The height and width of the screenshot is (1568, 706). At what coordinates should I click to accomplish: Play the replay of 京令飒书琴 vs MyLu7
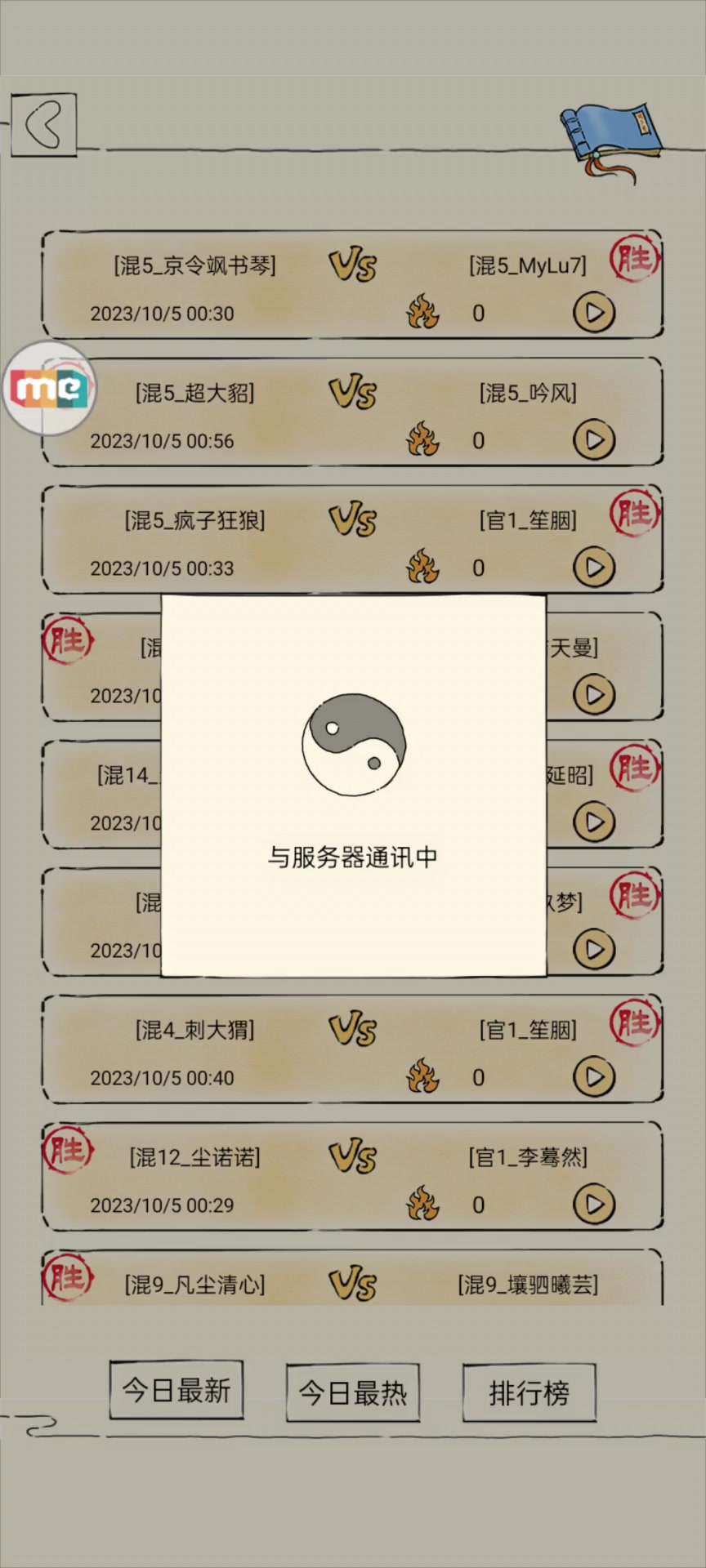click(x=594, y=313)
